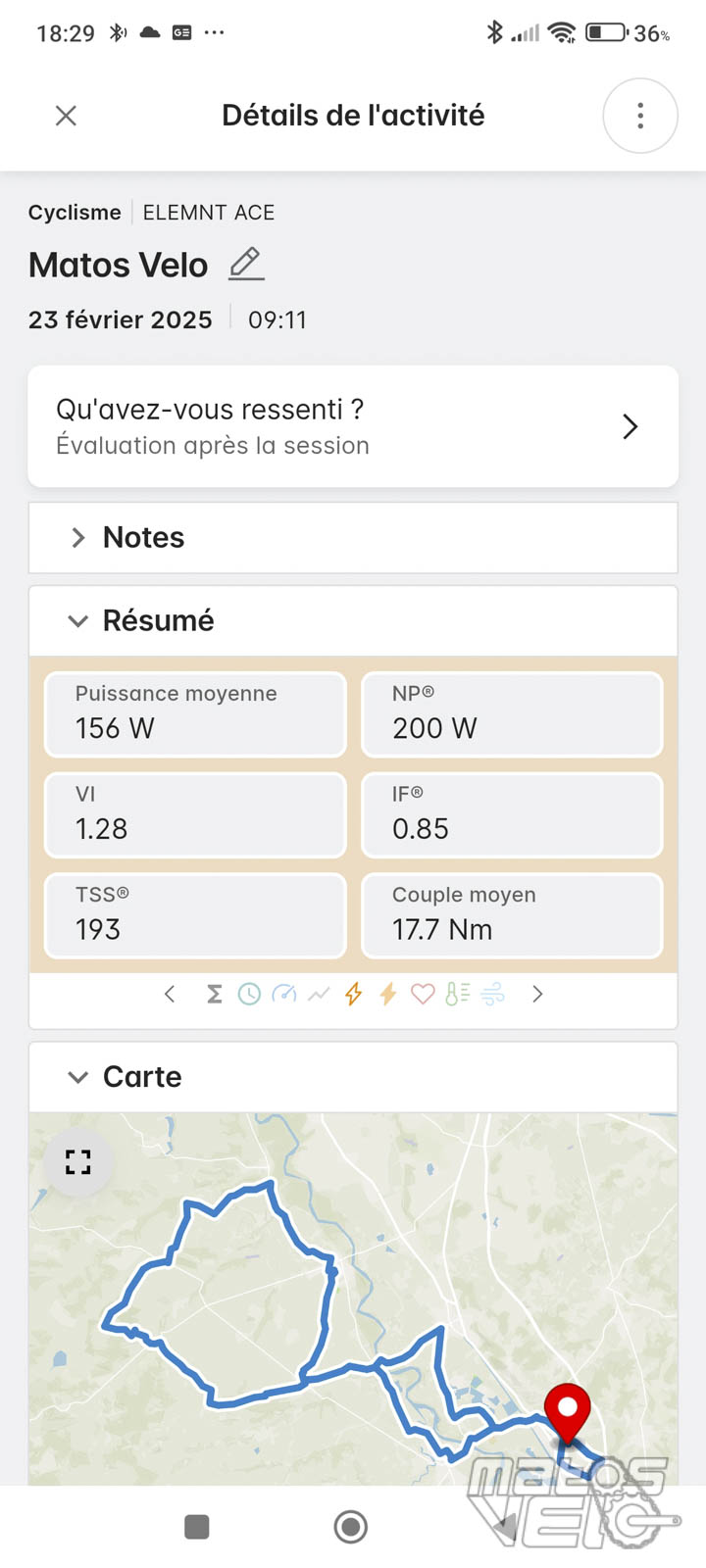706x1568 pixels.
Task: Open the post-session evaluation card
Action: point(353,426)
